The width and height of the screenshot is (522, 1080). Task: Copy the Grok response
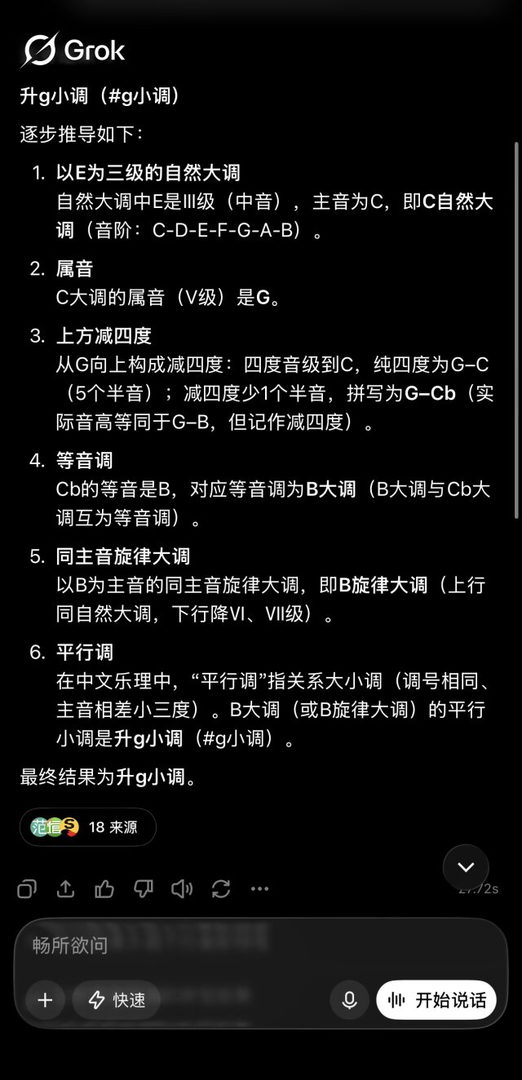point(27,889)
